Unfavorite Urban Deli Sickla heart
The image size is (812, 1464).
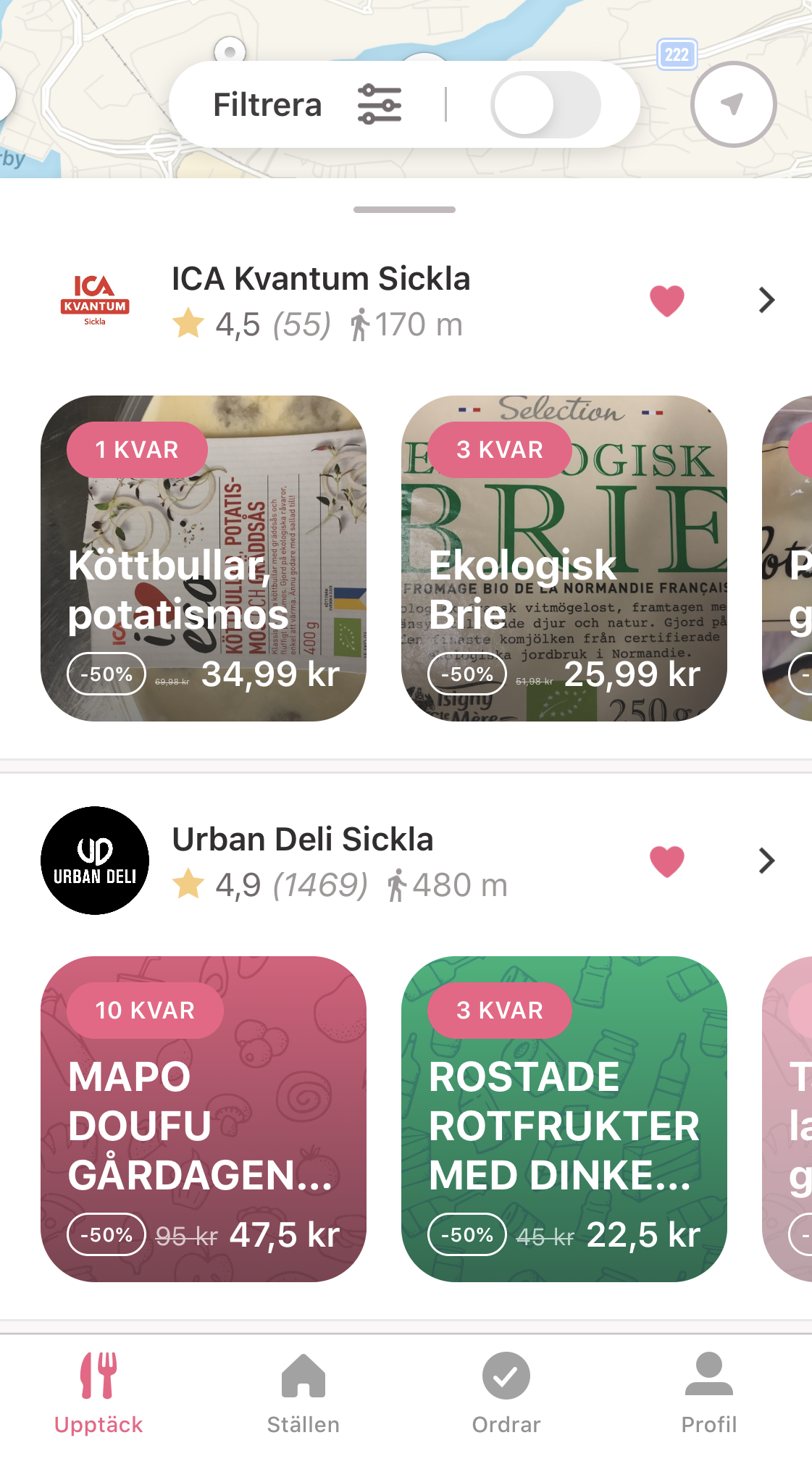click(x=666, y=861)
